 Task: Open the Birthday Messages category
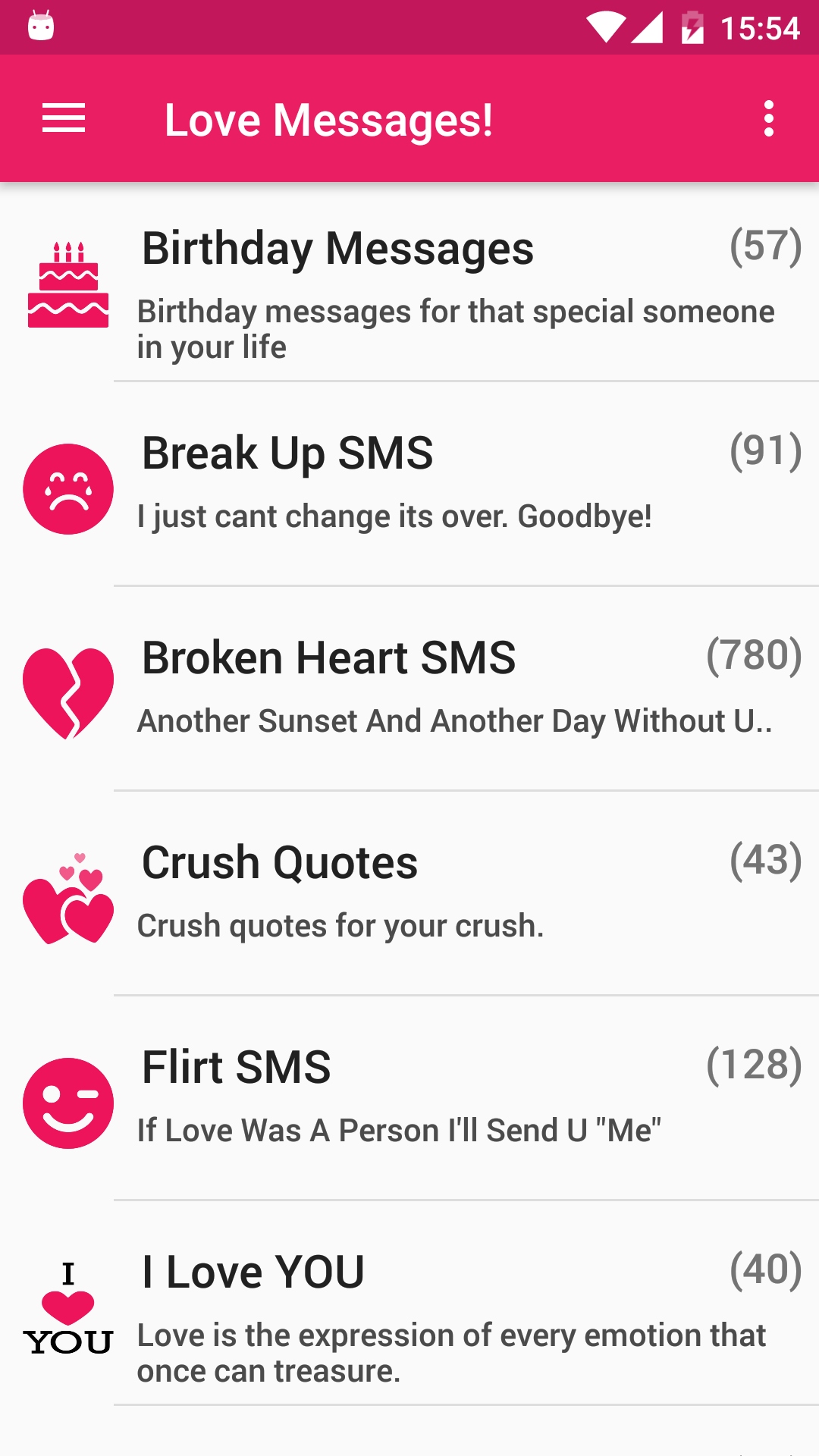pyautogui.click(x=409, y=288)
